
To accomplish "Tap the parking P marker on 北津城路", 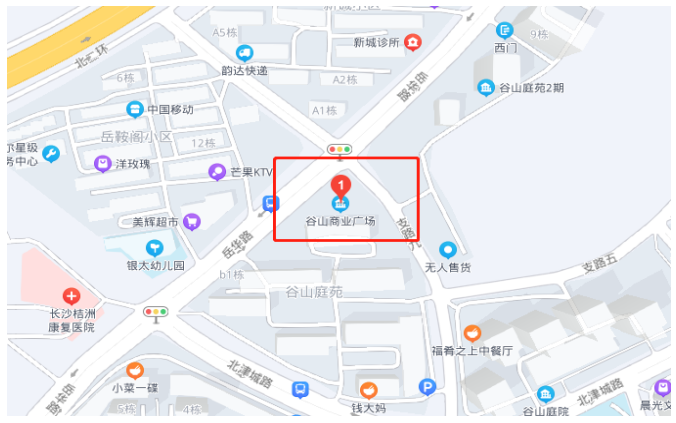I will pos(428,388).
